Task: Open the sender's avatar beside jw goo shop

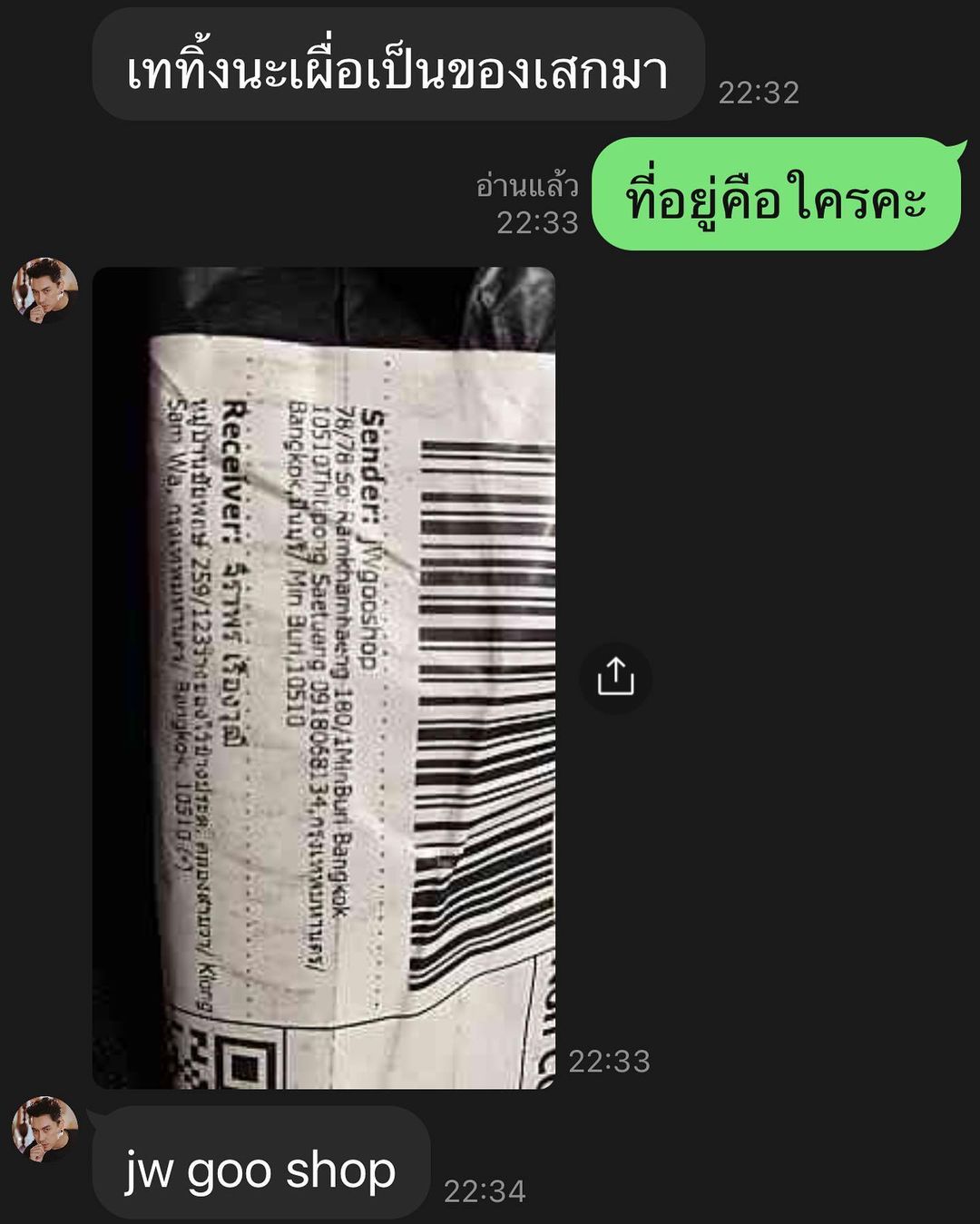Action: 44,1130
